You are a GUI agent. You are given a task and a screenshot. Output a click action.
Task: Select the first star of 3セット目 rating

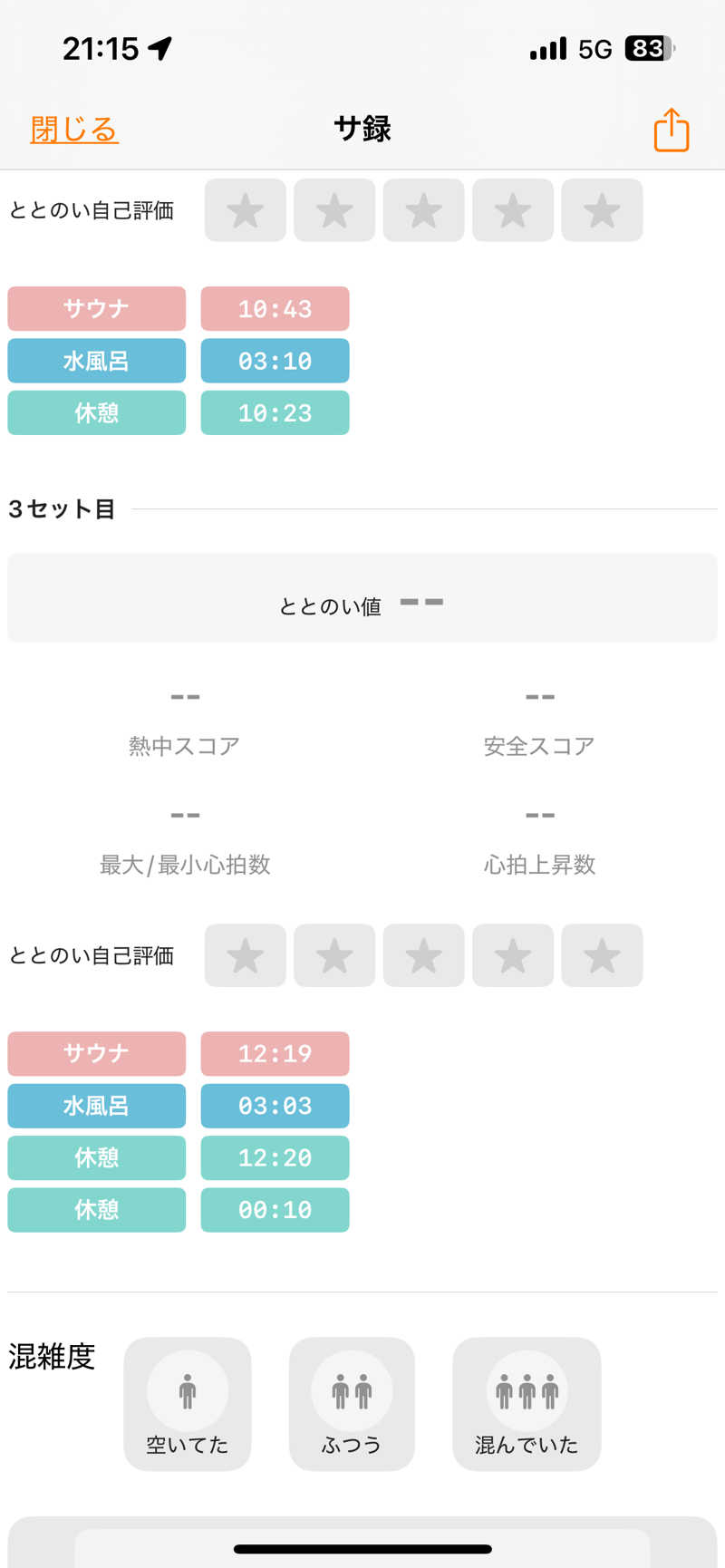pos(245,955)
